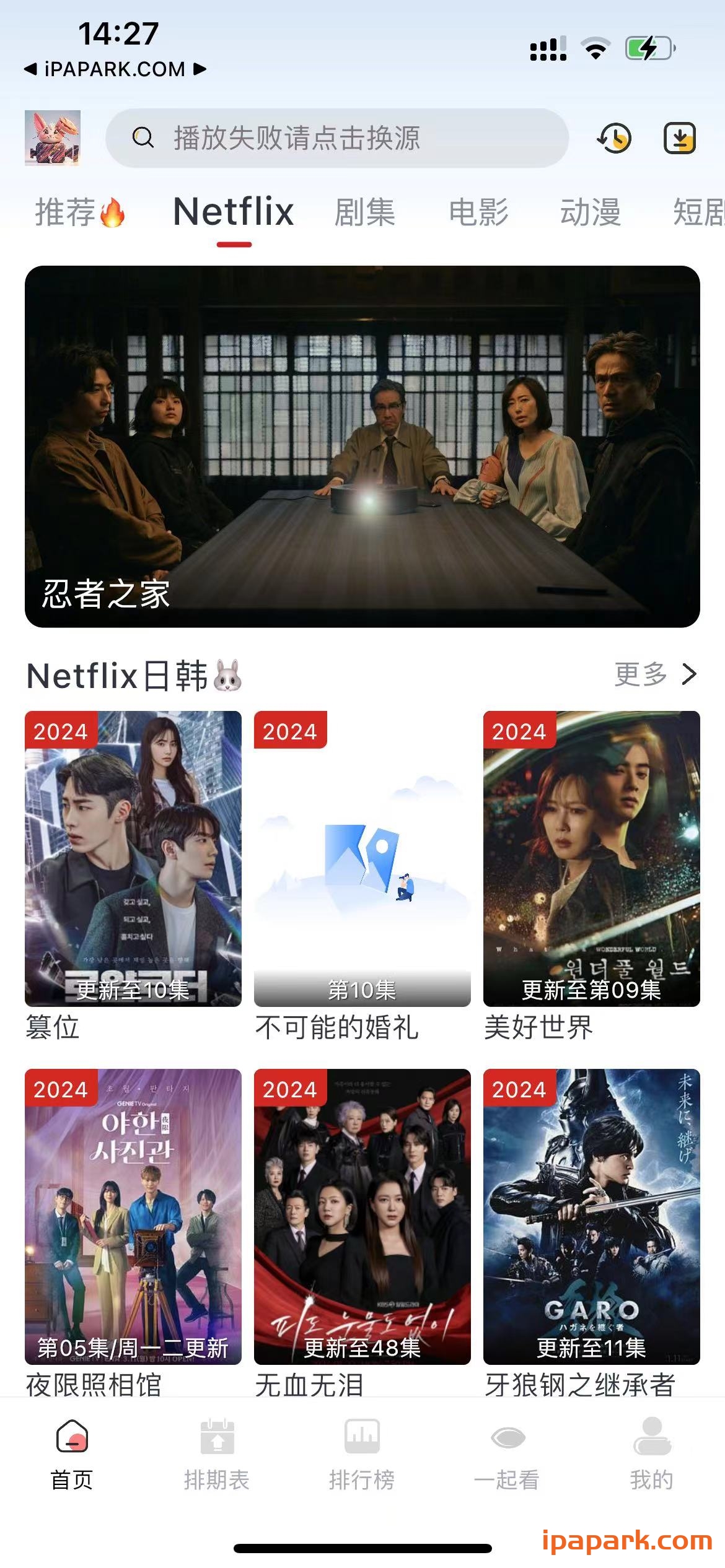Tap the search input field
Screen dimensions: 725x1568
tap(341, 137)
